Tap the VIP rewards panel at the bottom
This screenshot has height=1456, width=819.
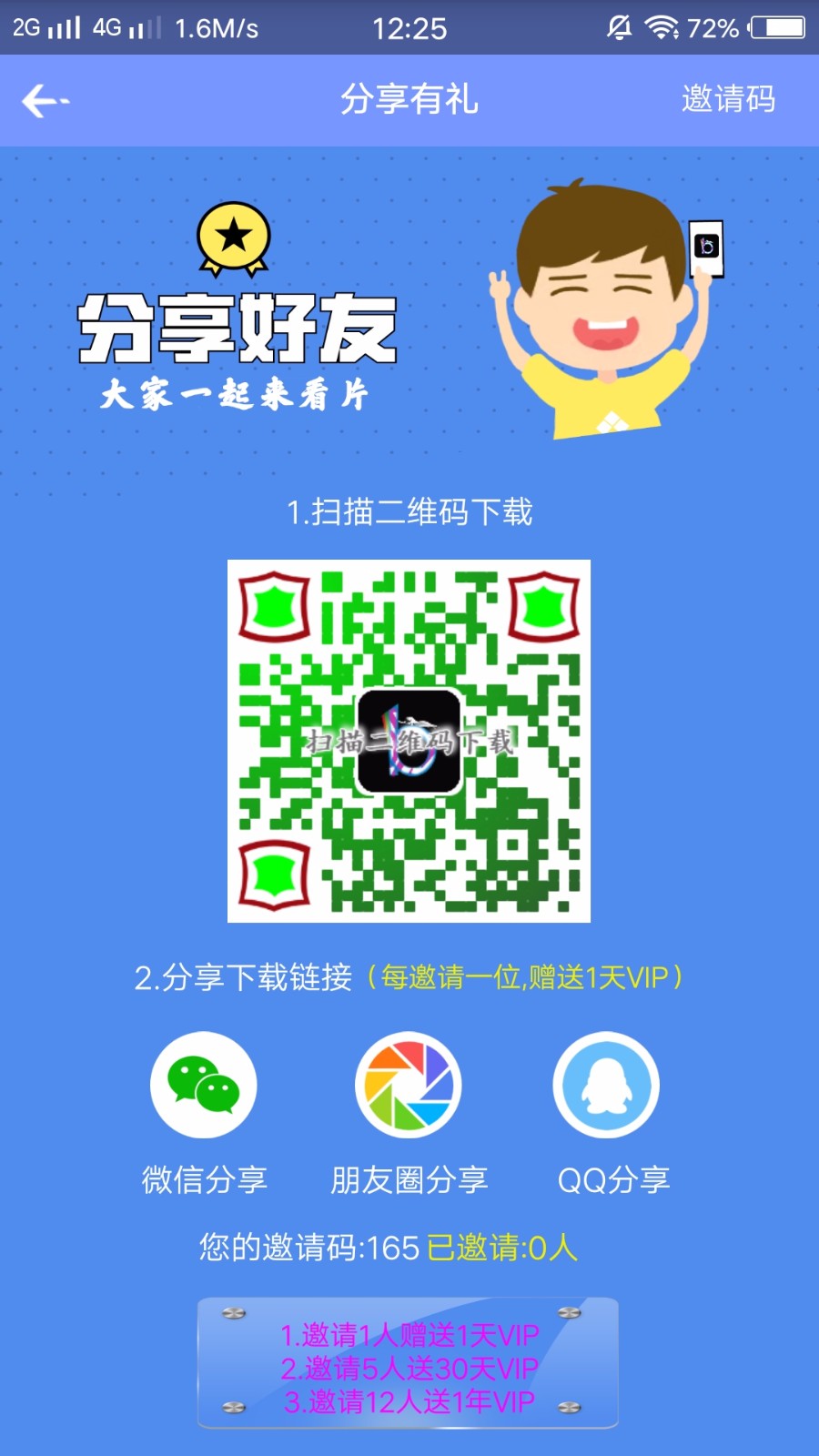click(409, 1367)
